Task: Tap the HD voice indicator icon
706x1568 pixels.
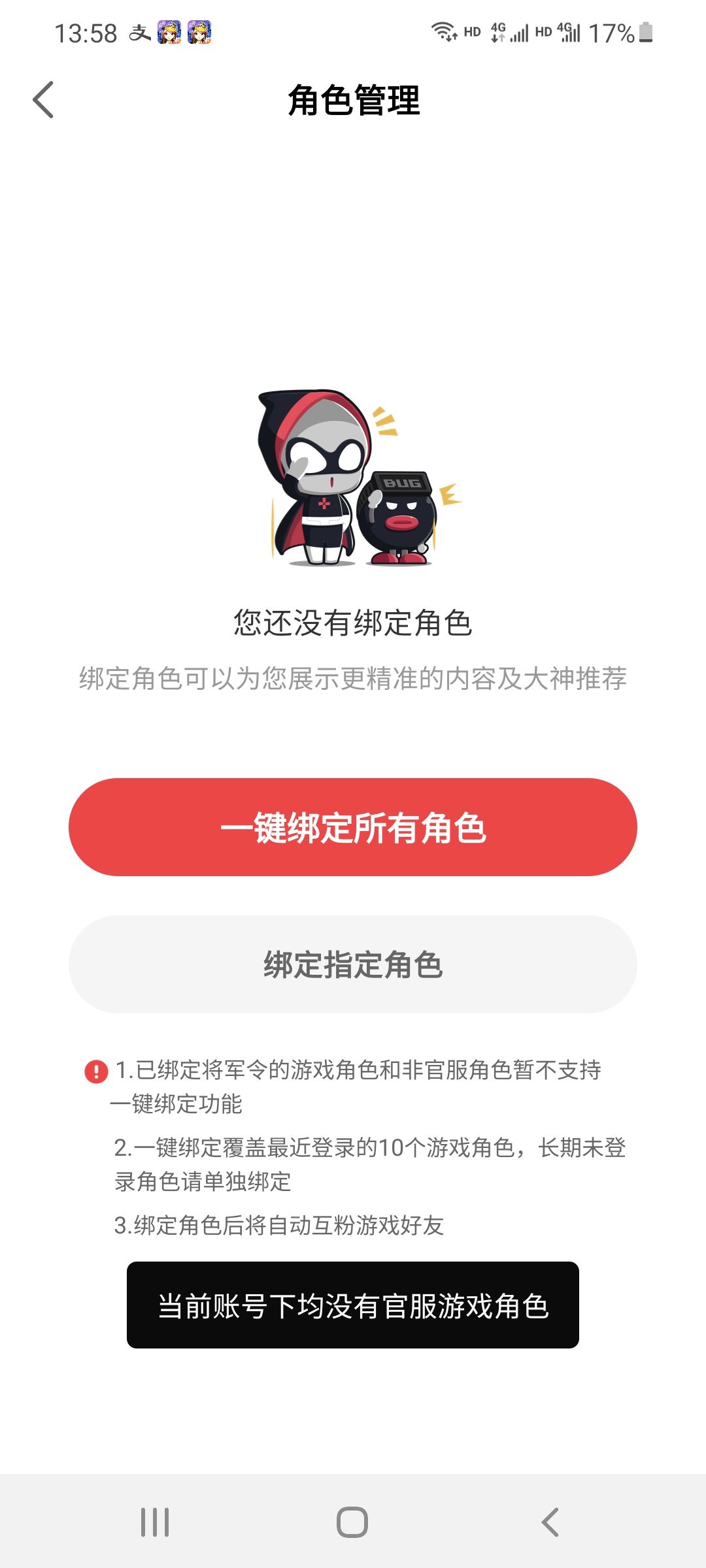Action: point(472,33)
